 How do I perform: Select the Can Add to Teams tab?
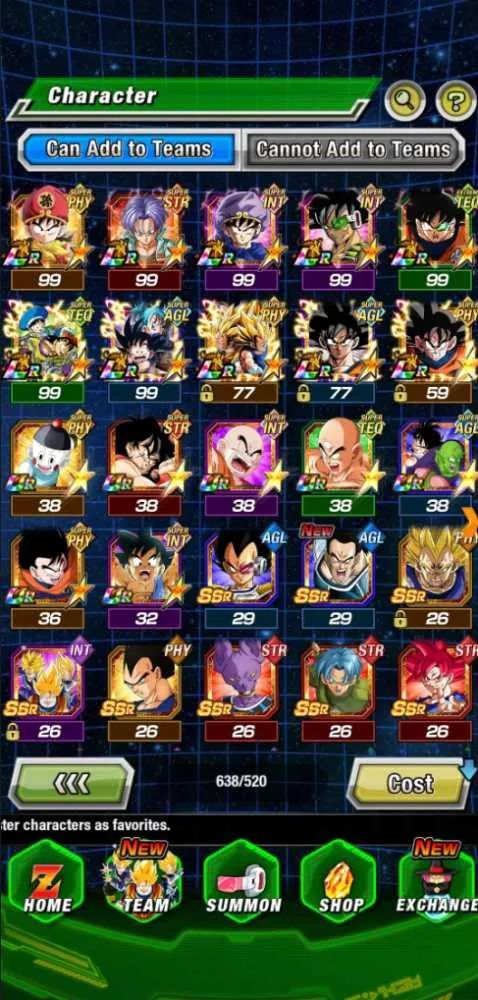point(130,149)
